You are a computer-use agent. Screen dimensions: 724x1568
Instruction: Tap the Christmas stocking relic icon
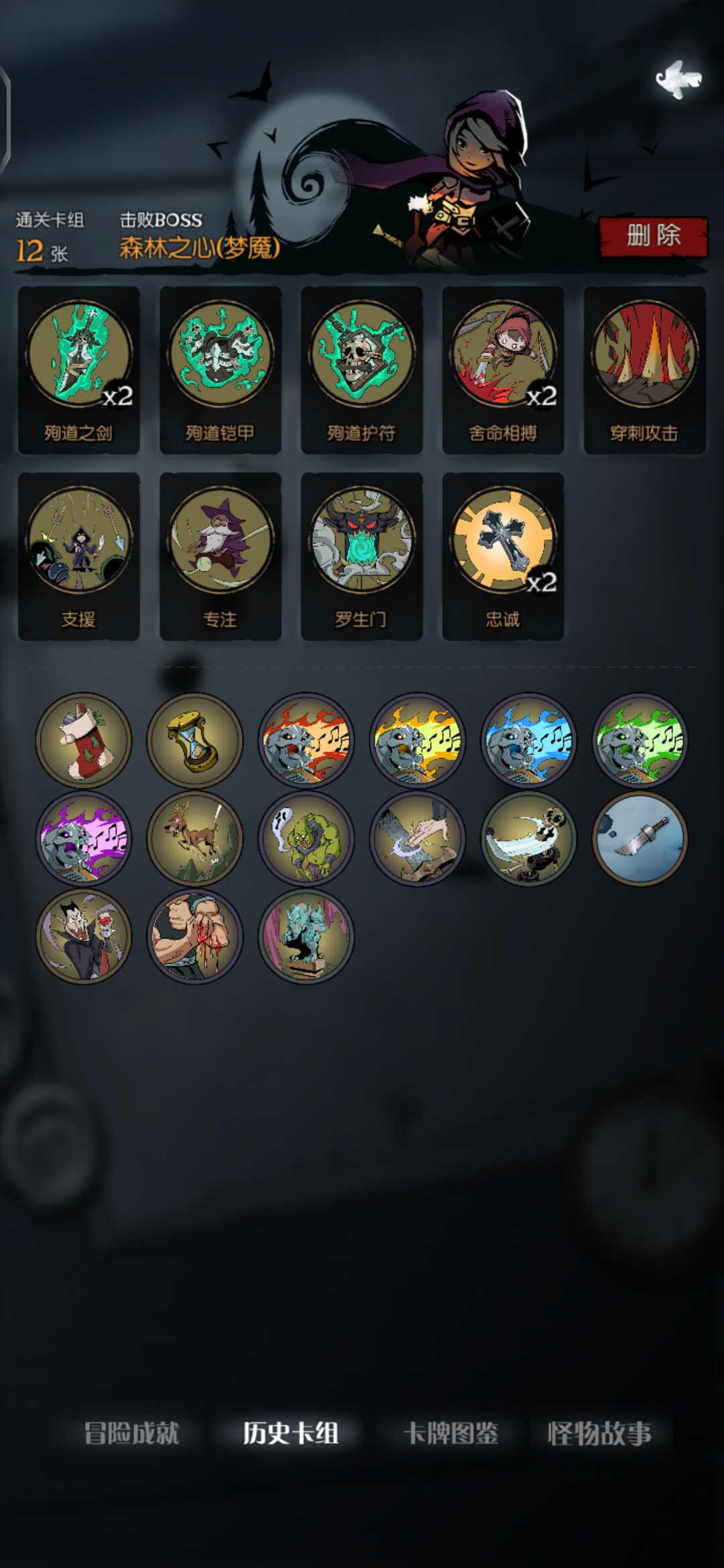coord(84,740)
